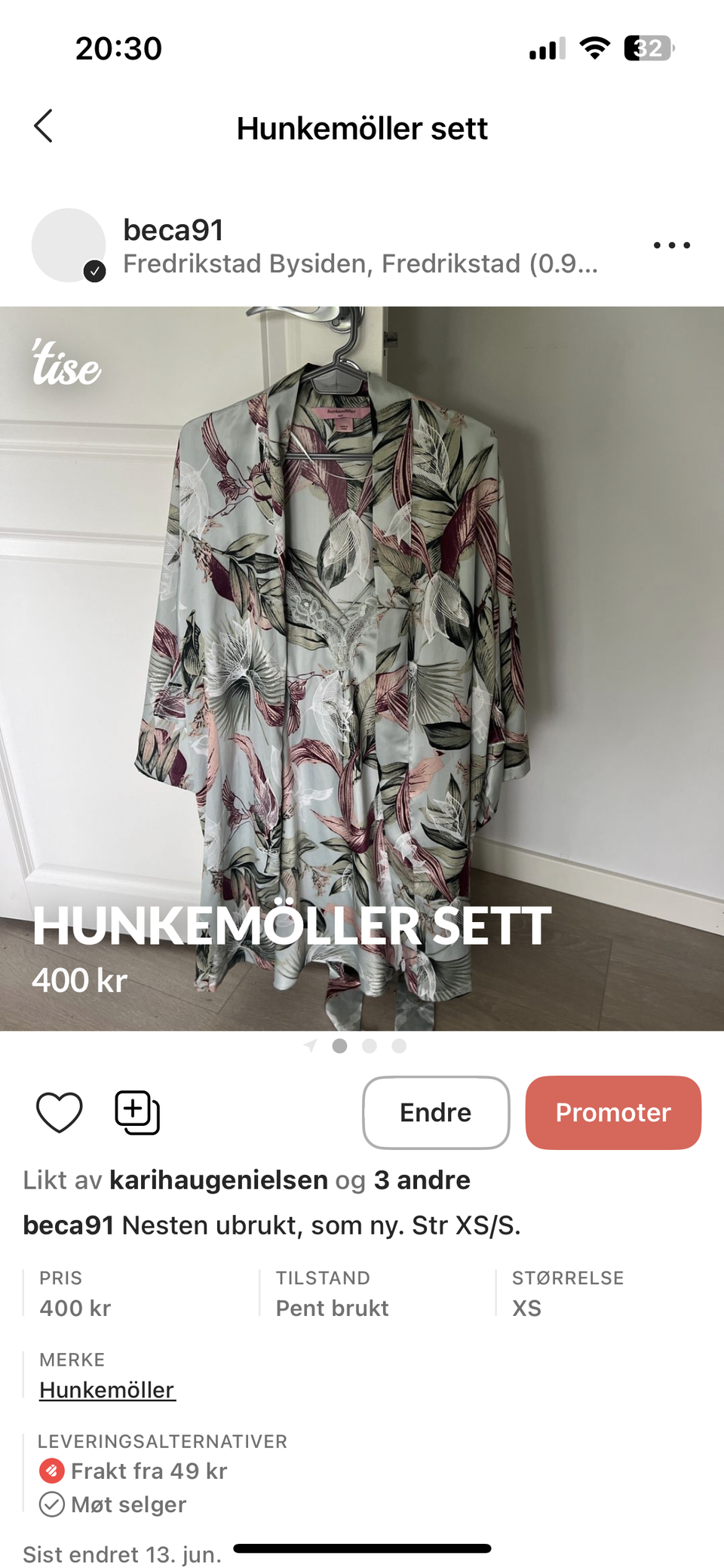Tap the verified badge on beca91's avatar
Screen dimensions: 724x1568
click(x=96, y=270)
